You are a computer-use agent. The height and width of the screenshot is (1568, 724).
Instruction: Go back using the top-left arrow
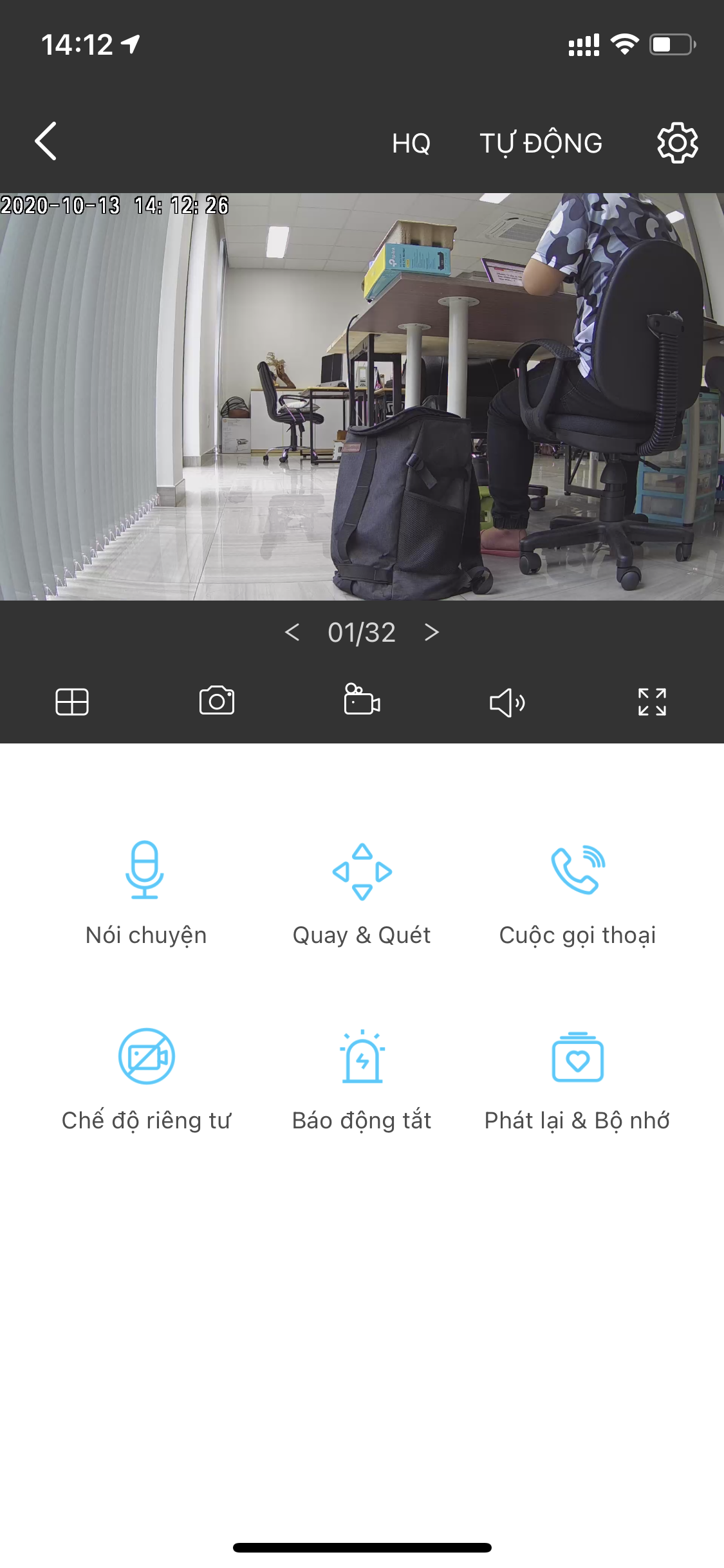click(x=46, y=141)
